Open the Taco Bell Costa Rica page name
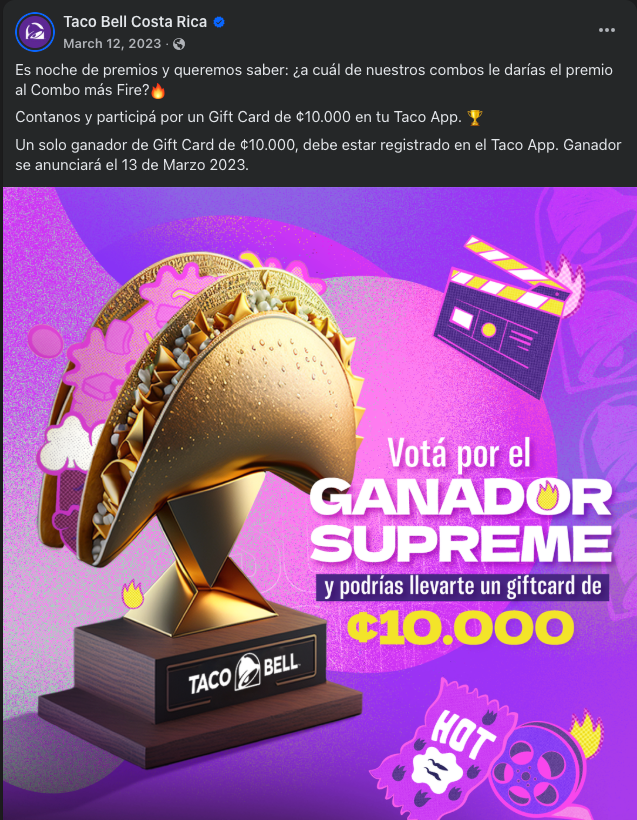Screen dimensions: 637x820 pos(129,23)
